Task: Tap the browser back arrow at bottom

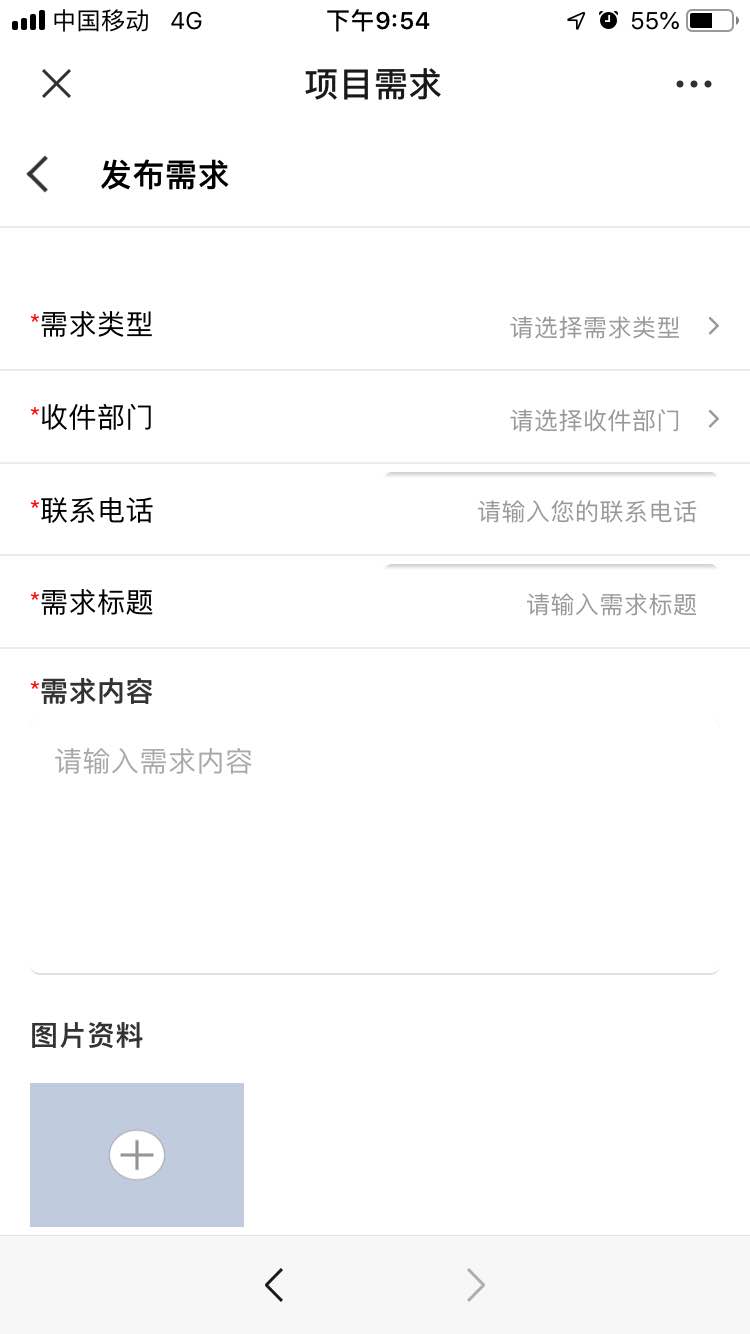Action: pos(274,1284)
